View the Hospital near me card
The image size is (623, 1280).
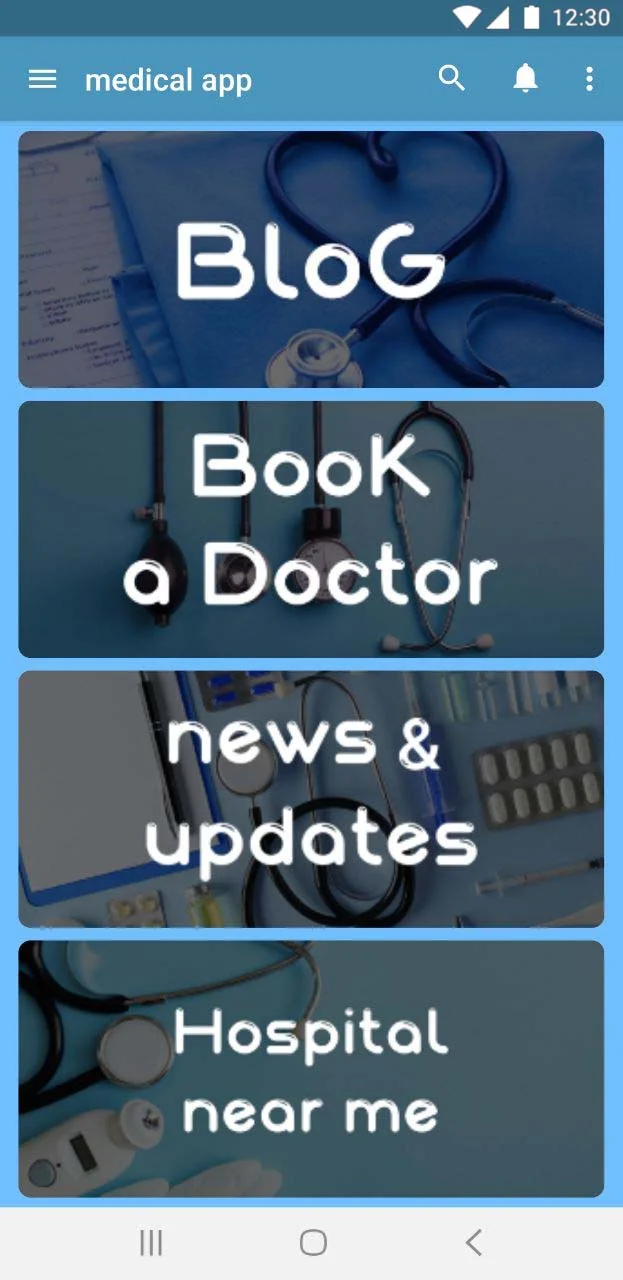(311, 1068)
